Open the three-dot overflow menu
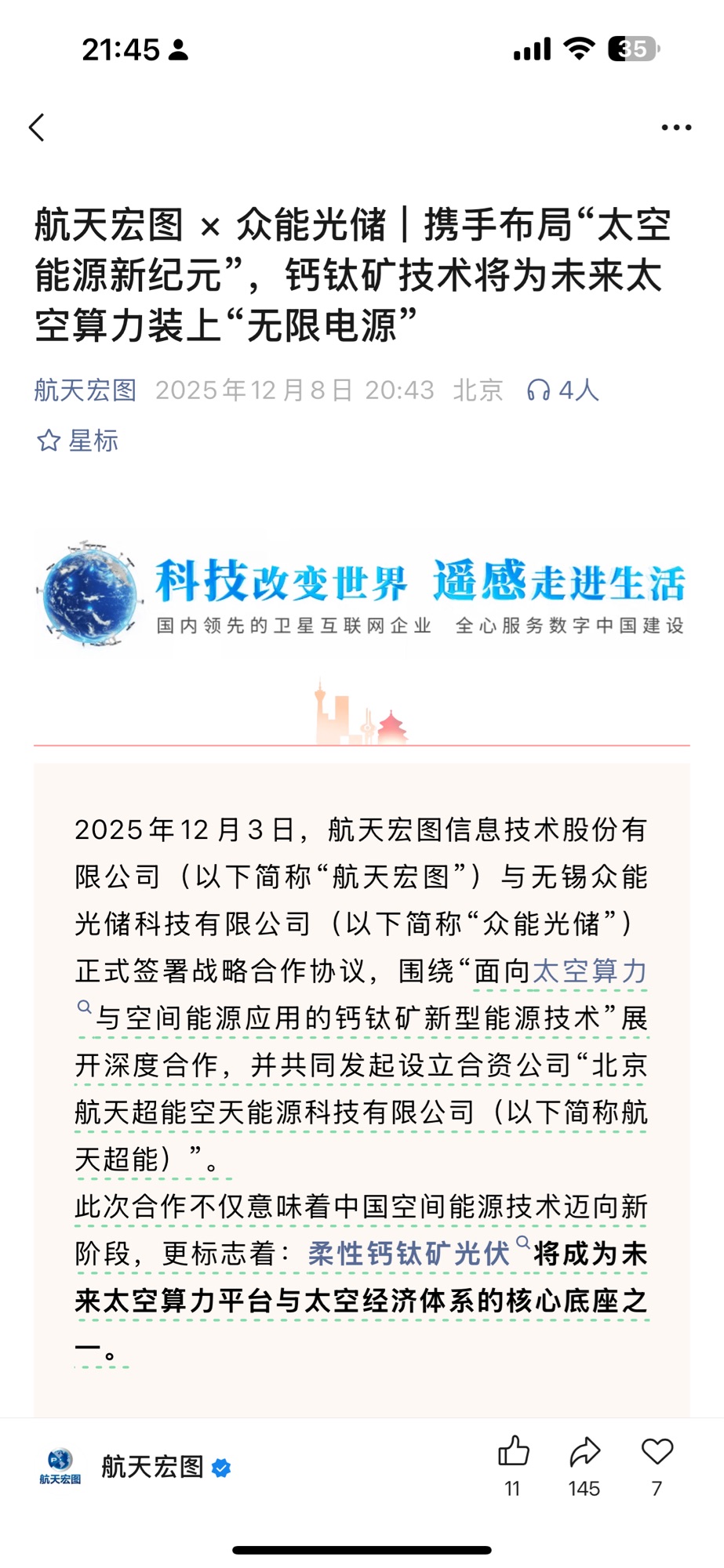Image resolution: width=724 pixels, height=1568 pixels. coord(675,127)
